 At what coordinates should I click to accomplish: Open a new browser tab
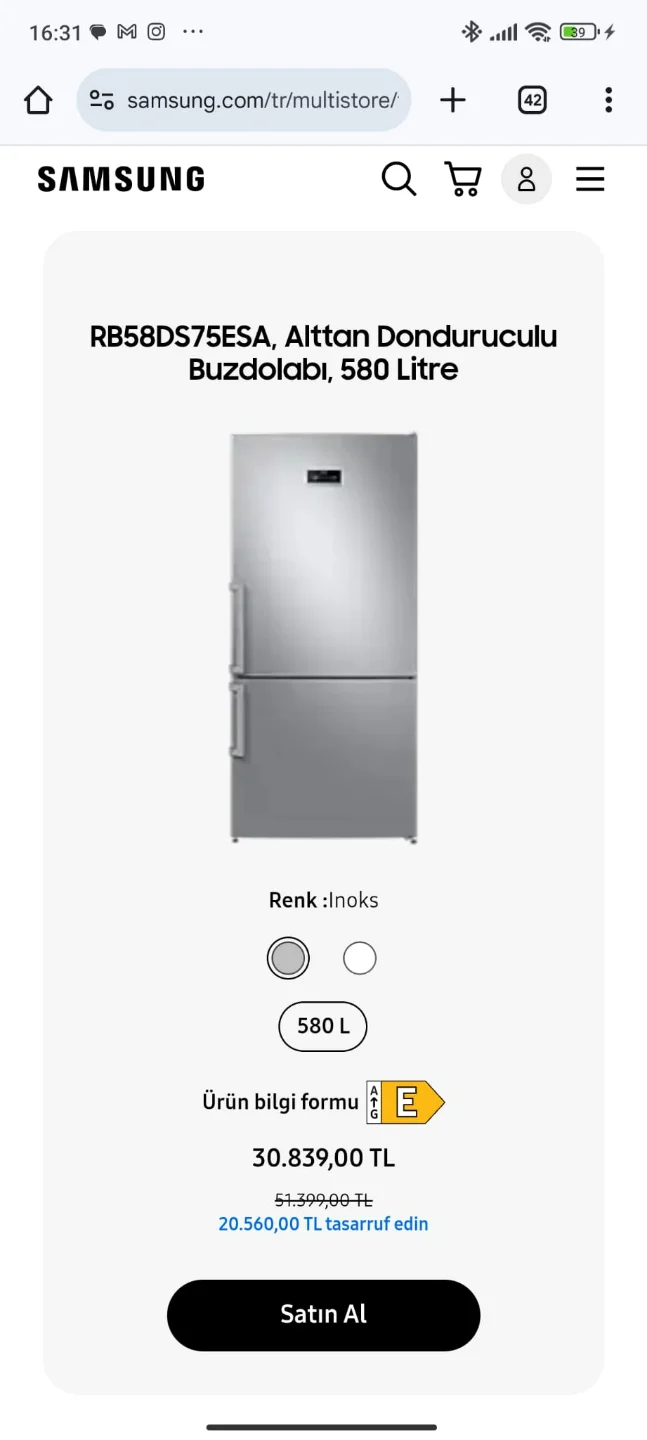tap(453, 100)
